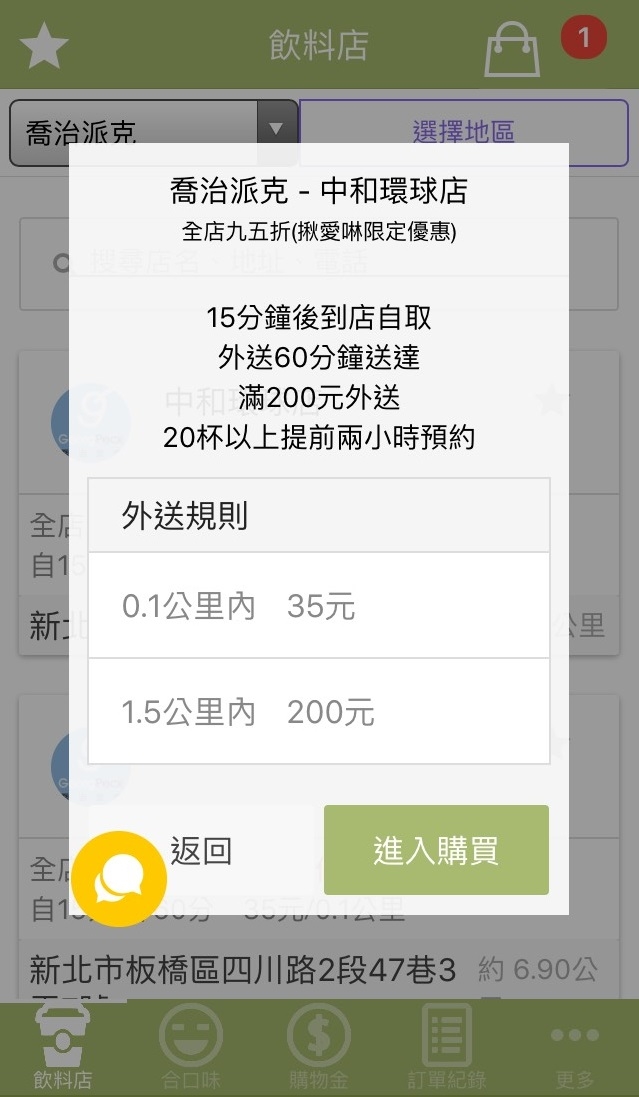Tap the favorites star icon
The height and width of the screenshot is (1097, 639).
[44, 46]
